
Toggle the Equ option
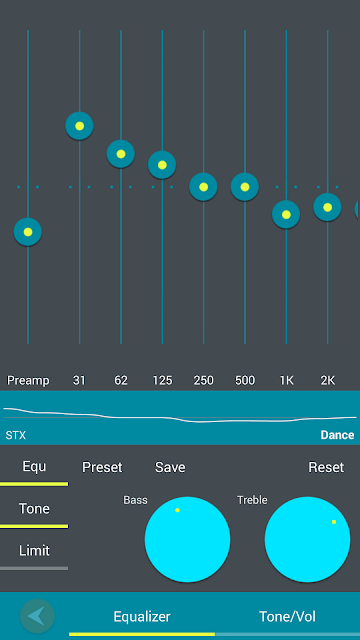pyautogui.click(x=34, y=469)
